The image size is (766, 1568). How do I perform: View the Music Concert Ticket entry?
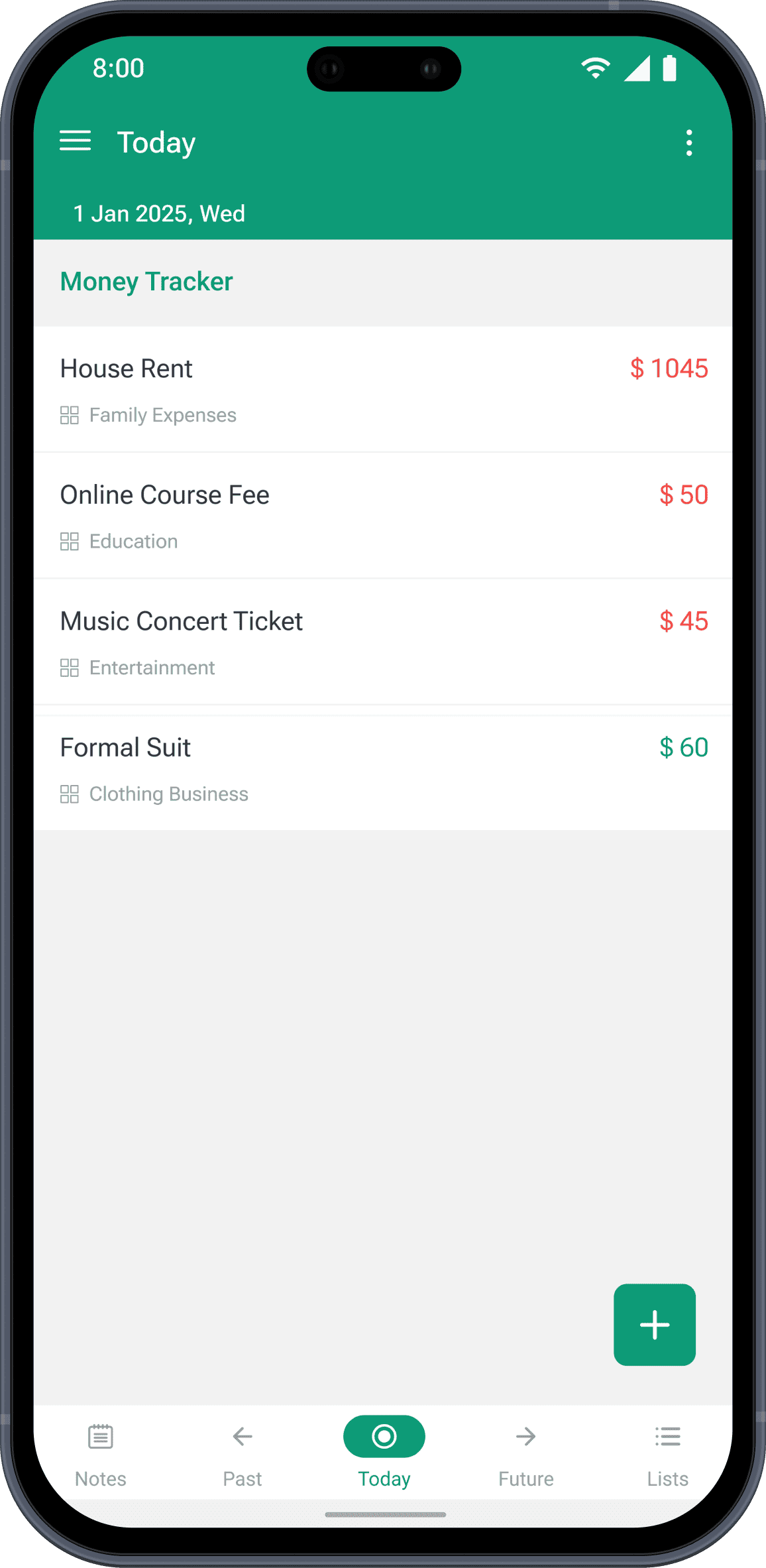[x=383, y=642]
